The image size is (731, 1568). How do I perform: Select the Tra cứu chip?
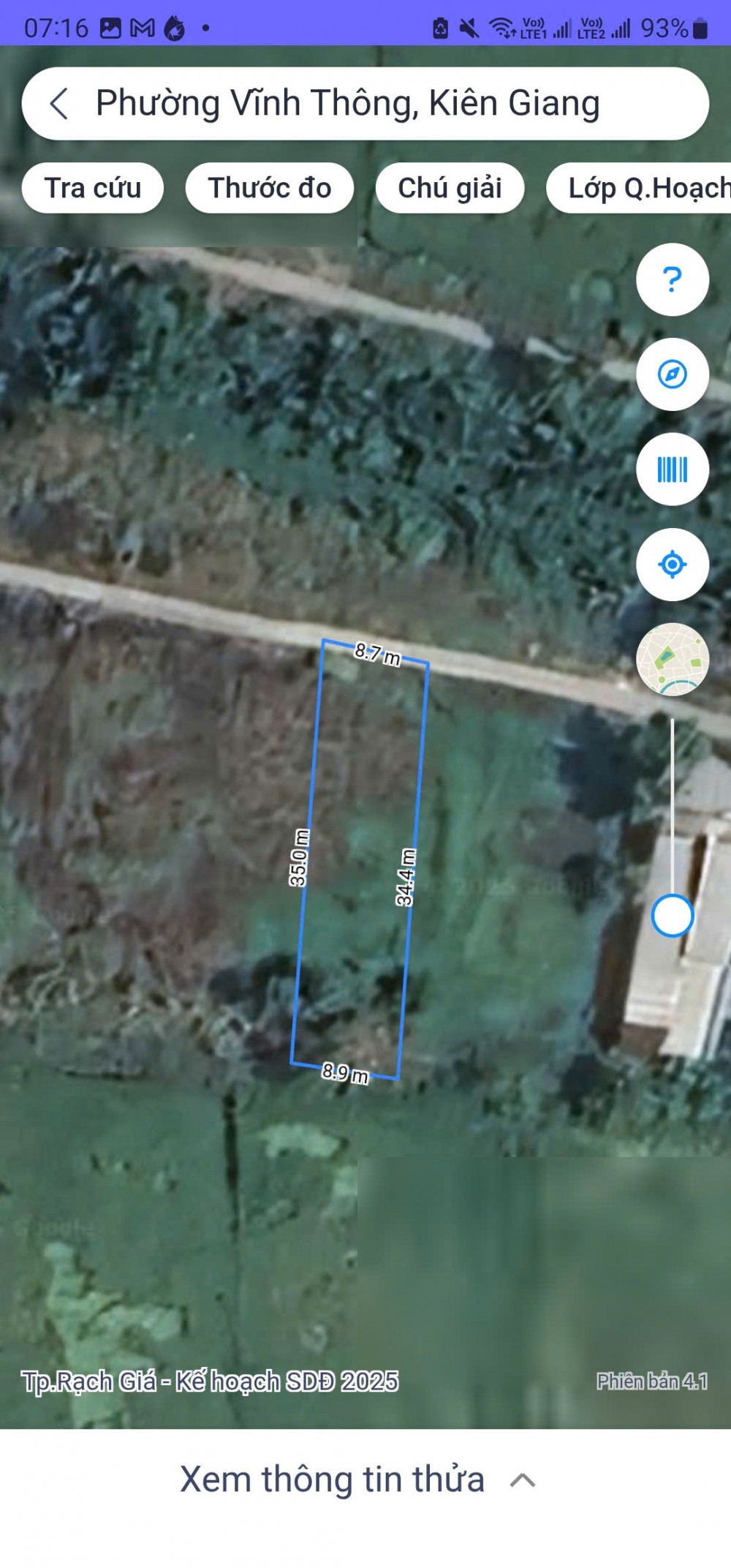[93, 188]
